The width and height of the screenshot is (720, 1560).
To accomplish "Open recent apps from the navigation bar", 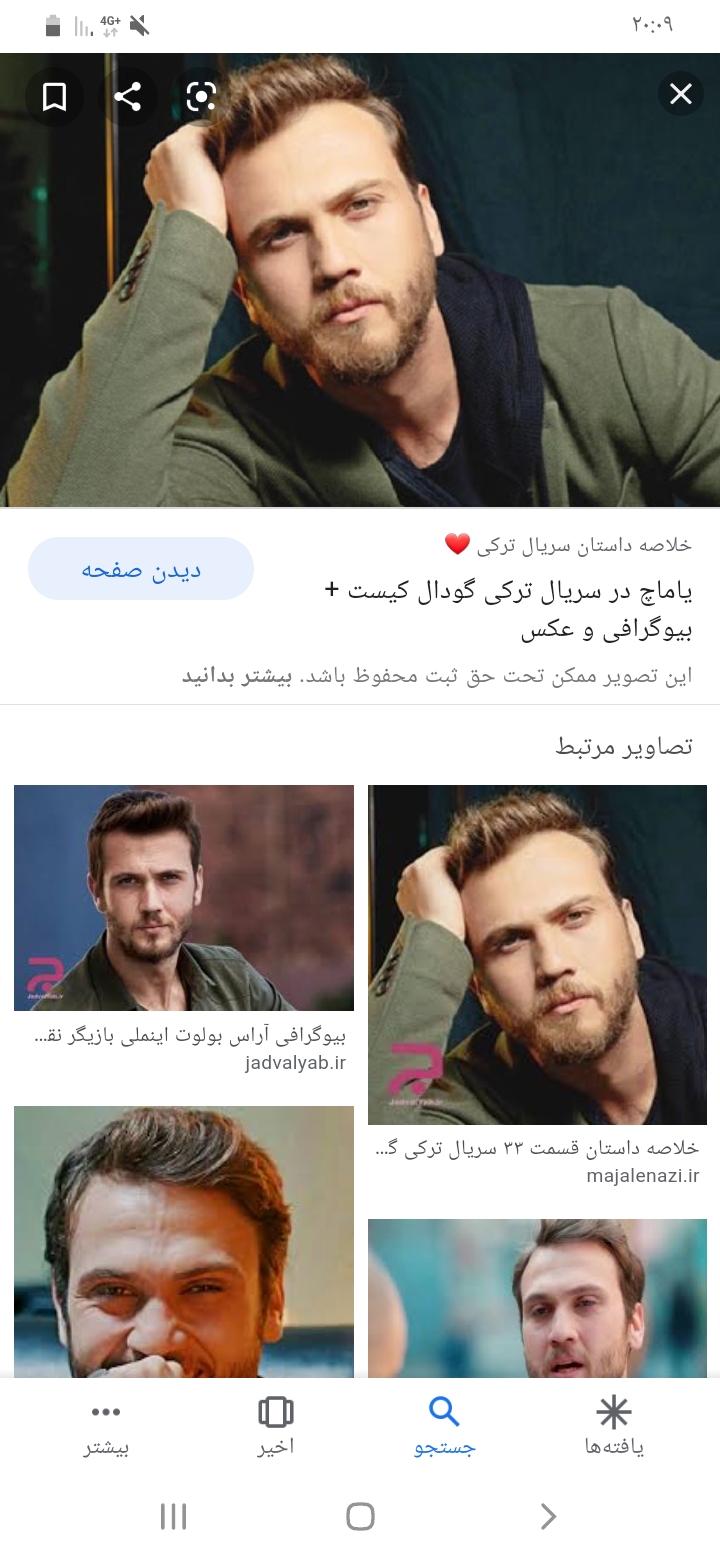I will (173, 1516).
